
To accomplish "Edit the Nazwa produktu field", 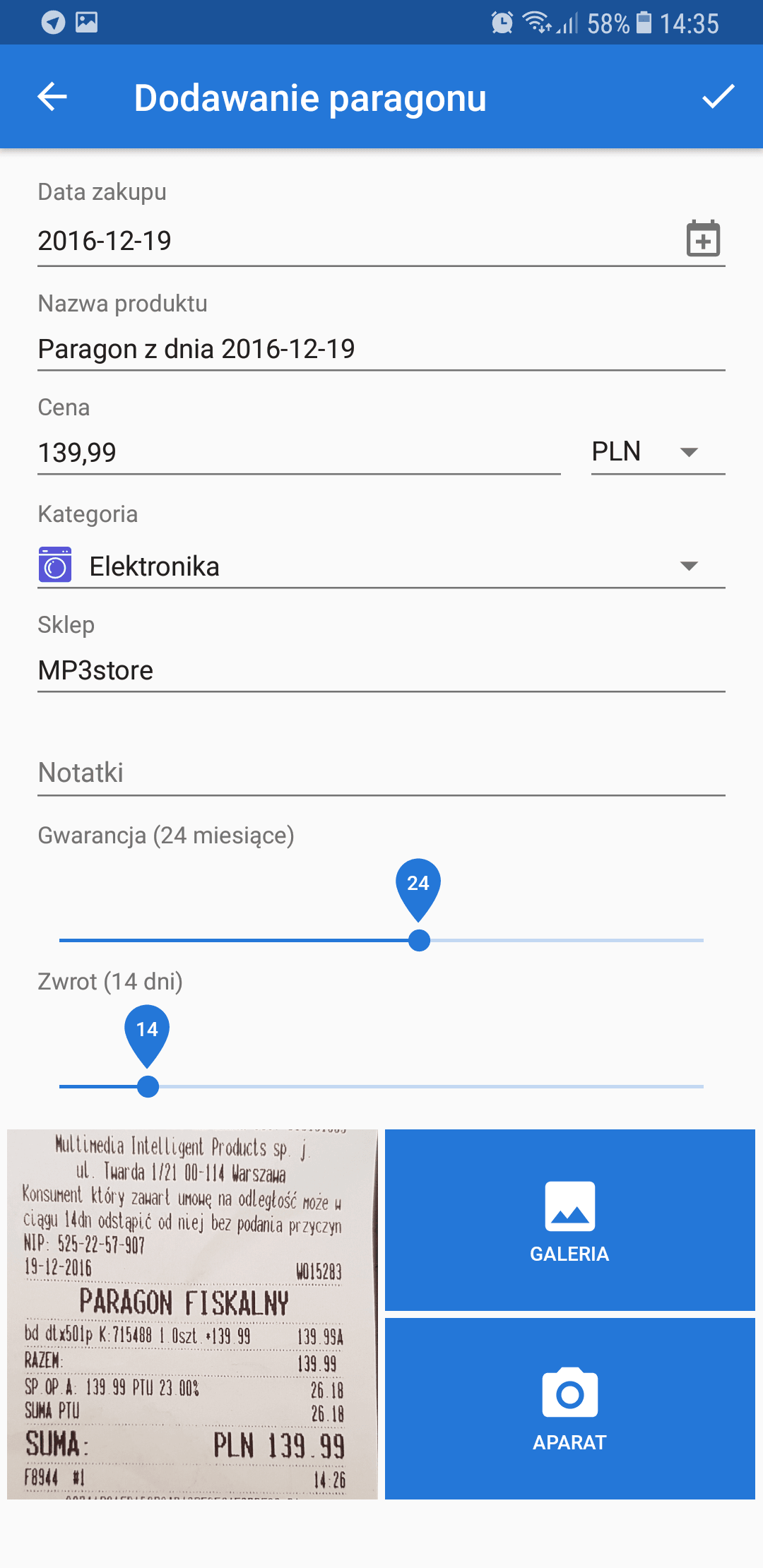I will (381, 349).
